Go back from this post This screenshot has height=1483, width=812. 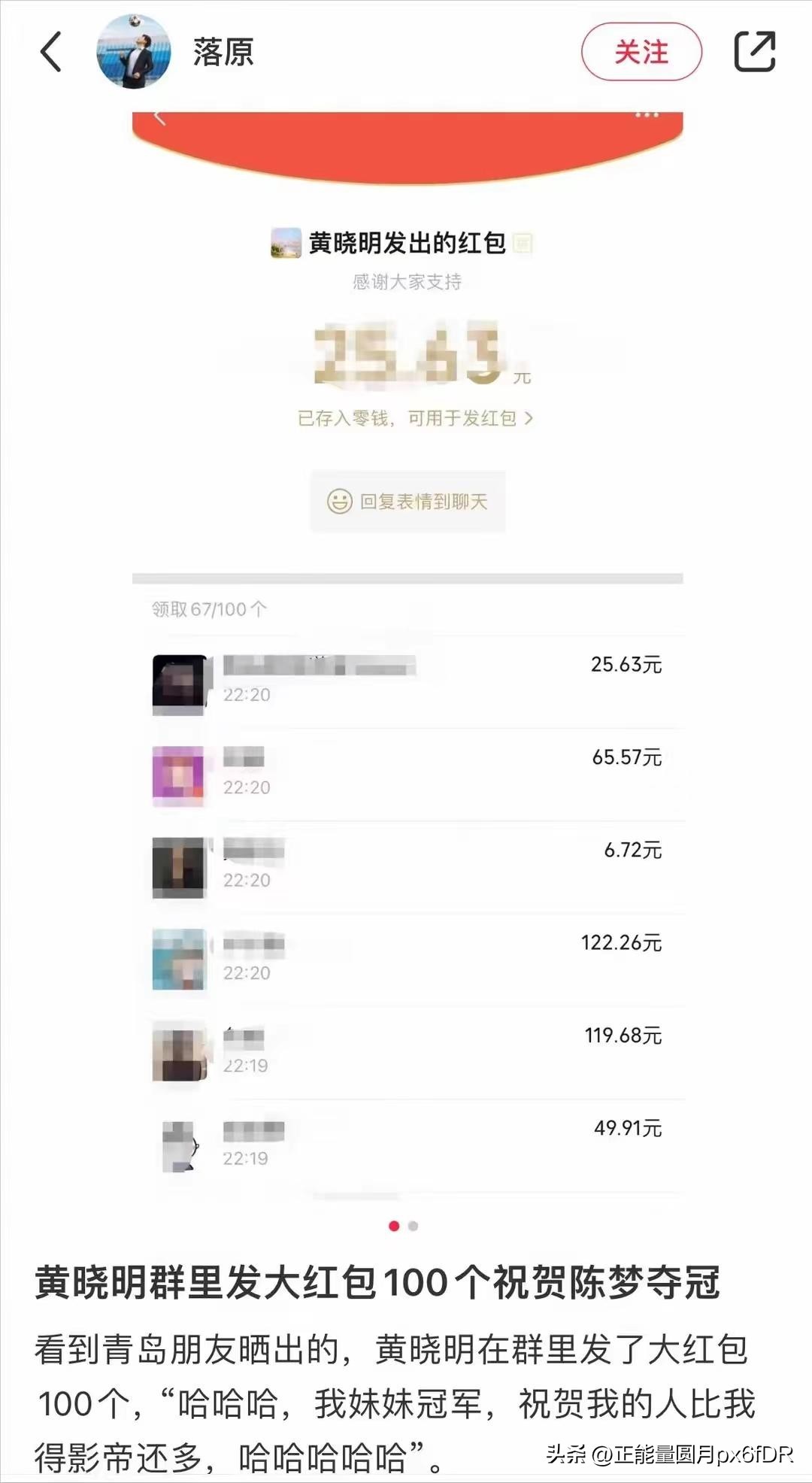coord(51,52)
